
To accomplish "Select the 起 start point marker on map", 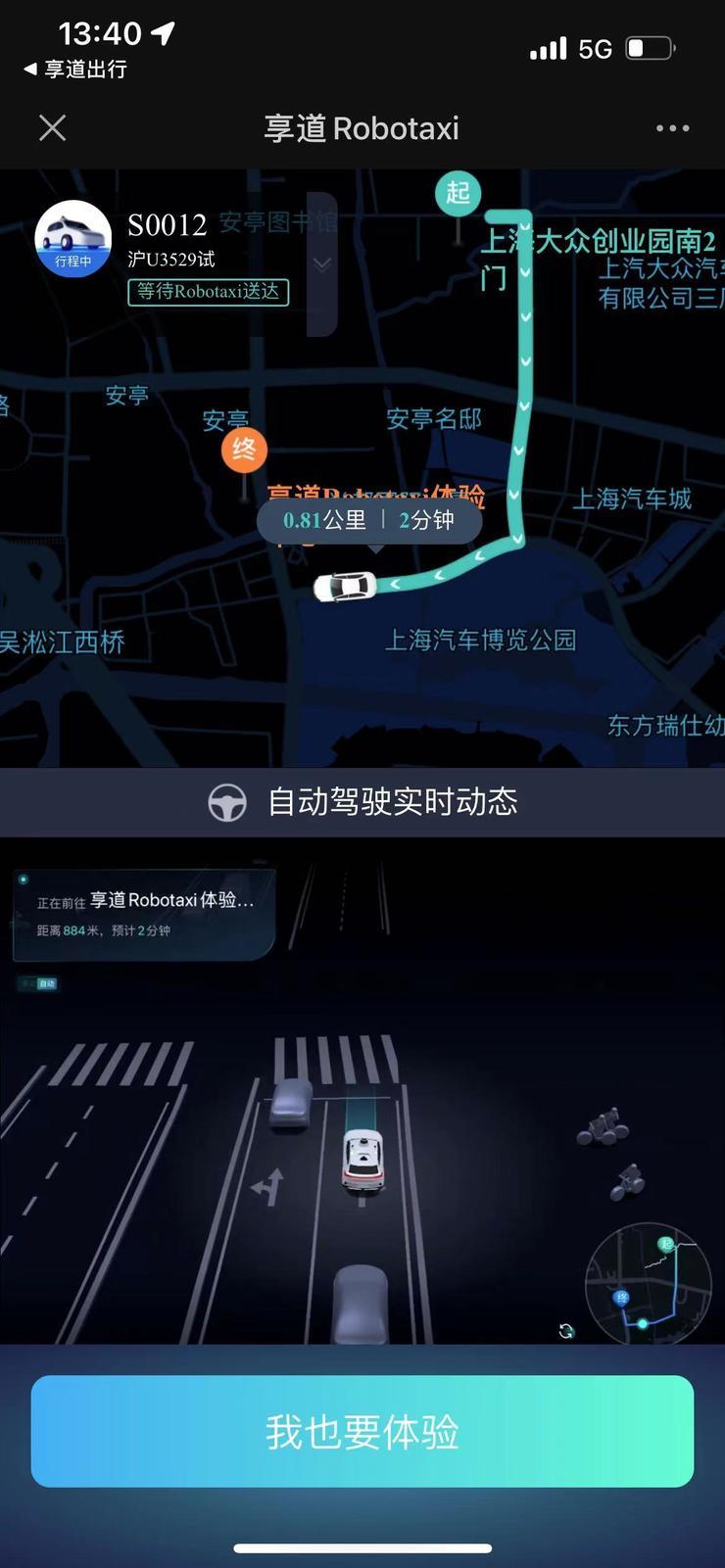I will coord(457,194).
